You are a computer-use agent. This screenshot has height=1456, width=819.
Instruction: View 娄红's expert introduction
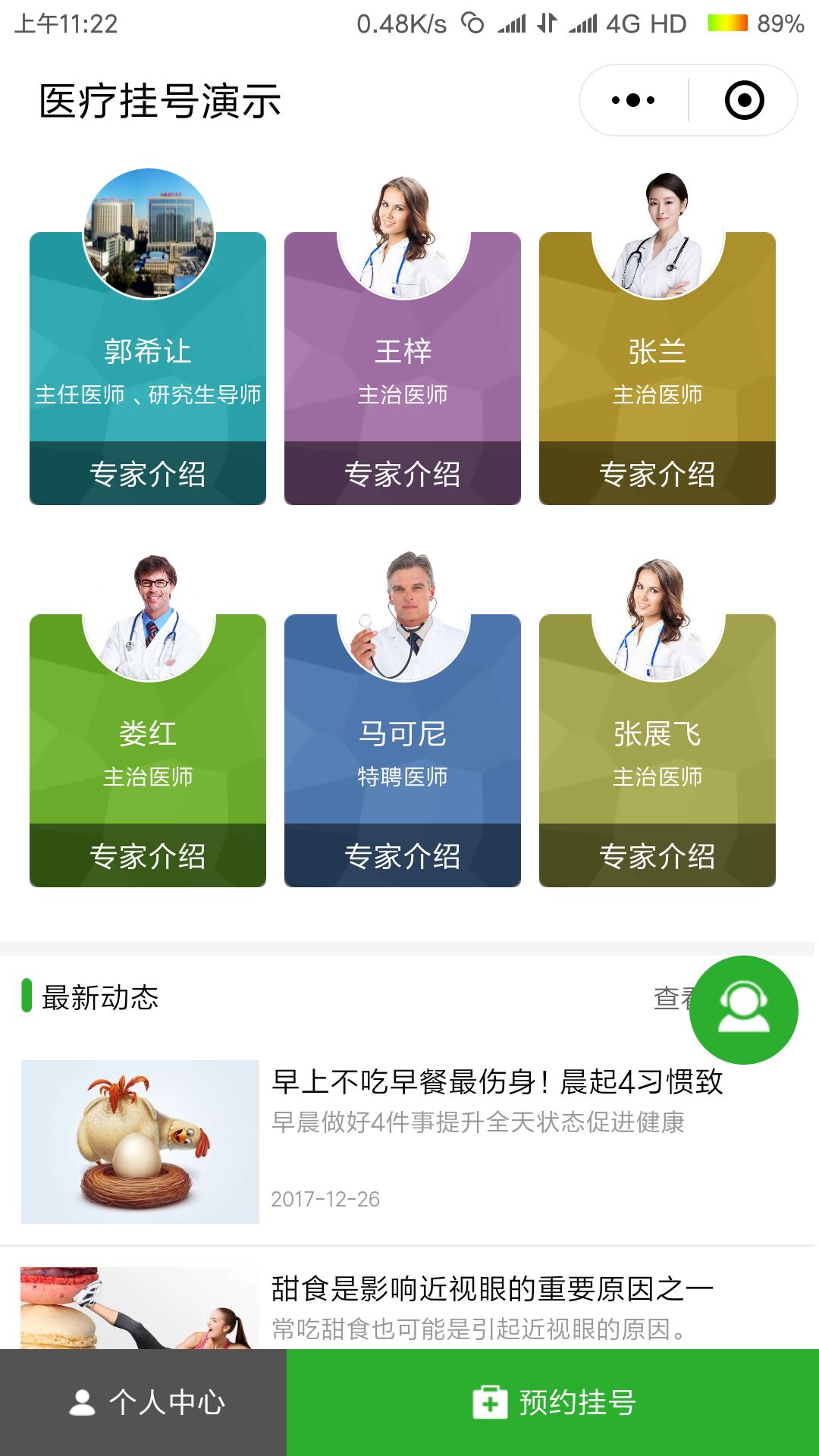(148, 856)
